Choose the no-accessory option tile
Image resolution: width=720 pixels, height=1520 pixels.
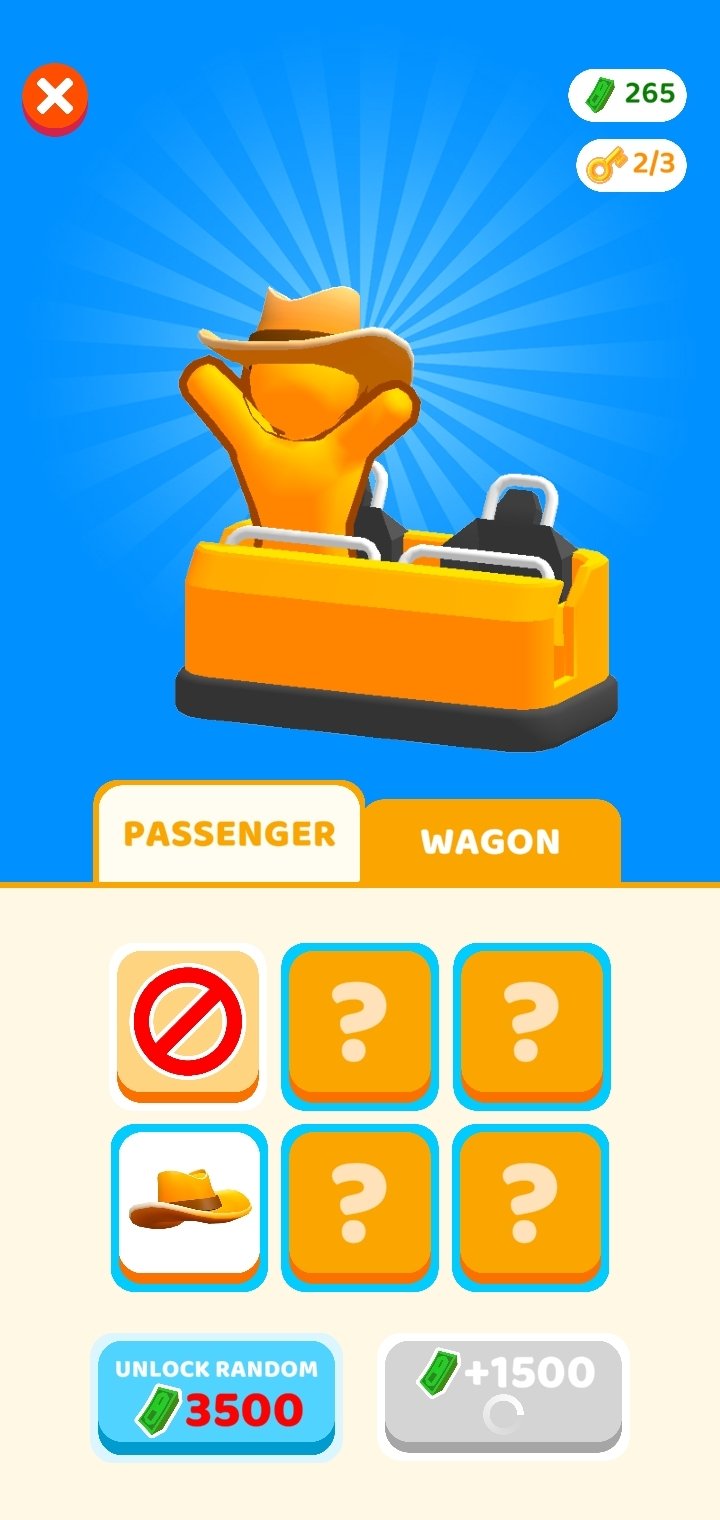[x=188, y=1025]
